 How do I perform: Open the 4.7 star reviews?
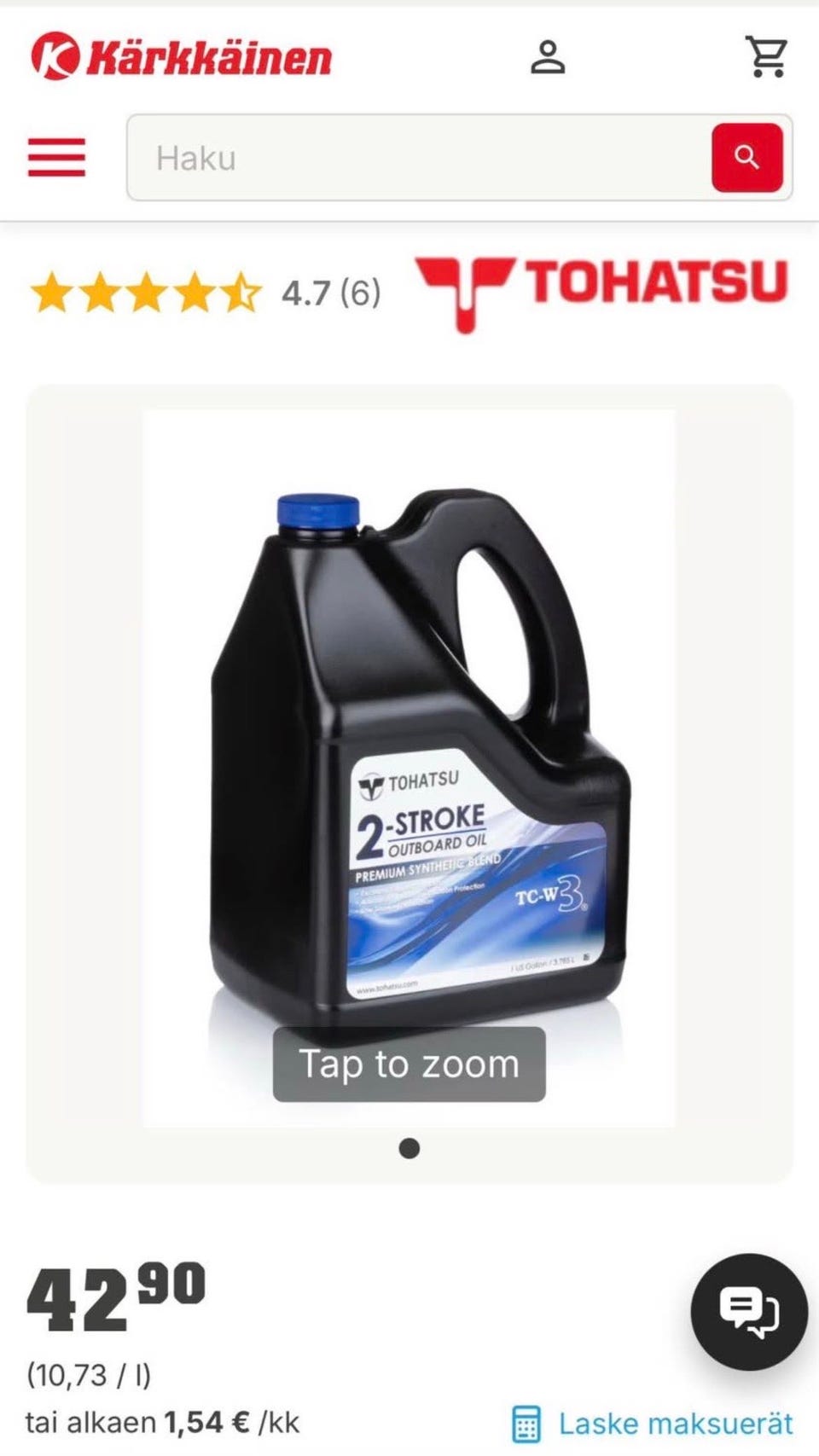click(x=205, y=293)
